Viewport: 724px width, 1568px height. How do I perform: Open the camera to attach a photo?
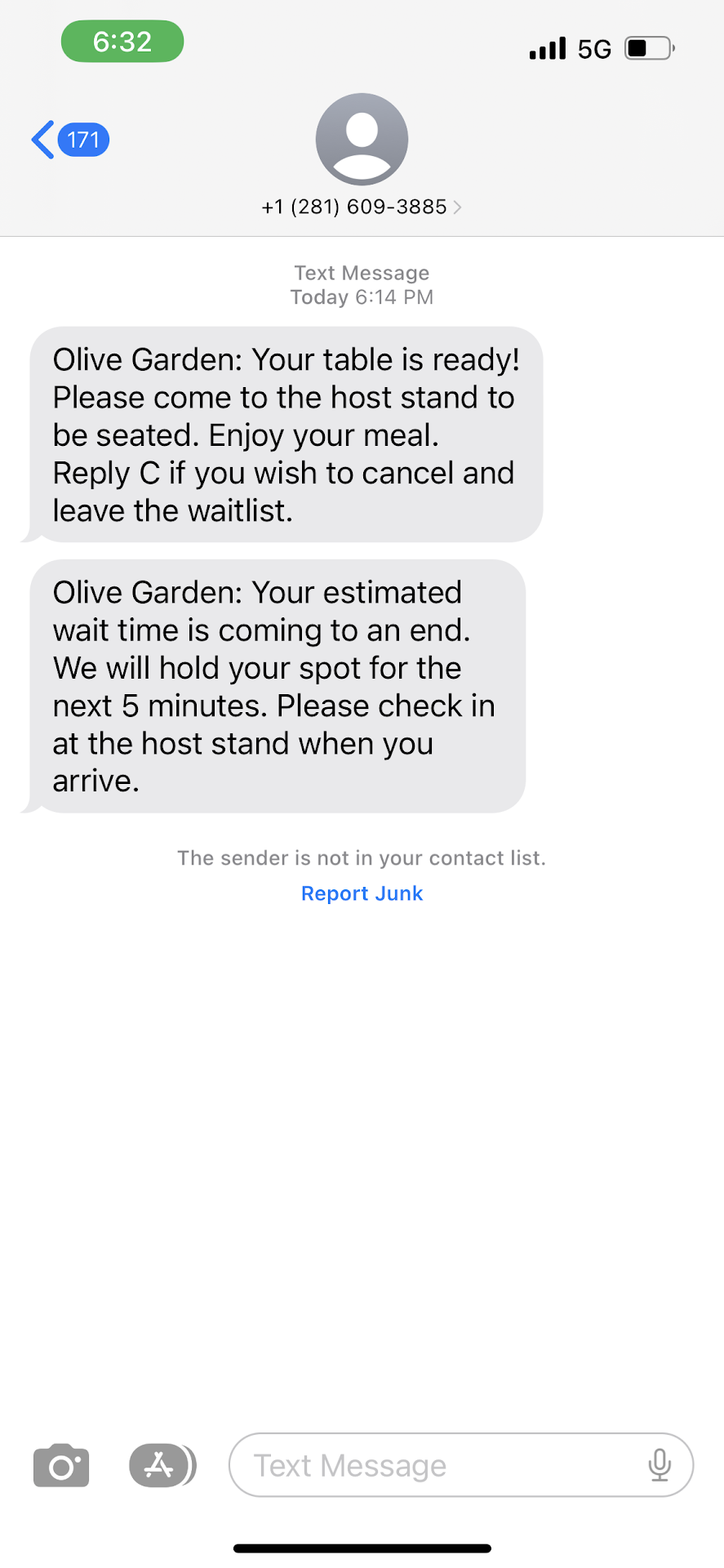[x=61, y=1466]
